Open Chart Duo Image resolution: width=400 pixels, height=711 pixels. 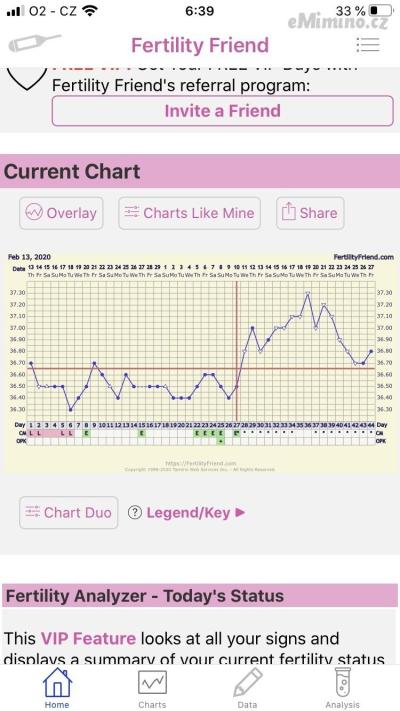68,512
